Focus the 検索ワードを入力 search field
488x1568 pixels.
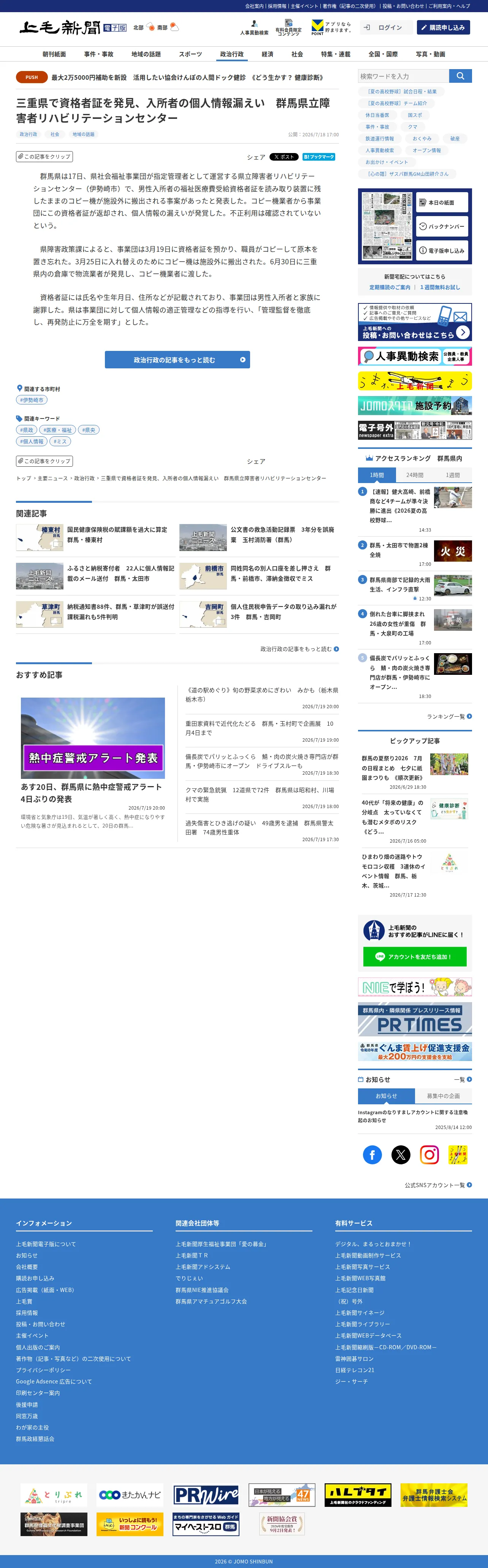[403, 76]
